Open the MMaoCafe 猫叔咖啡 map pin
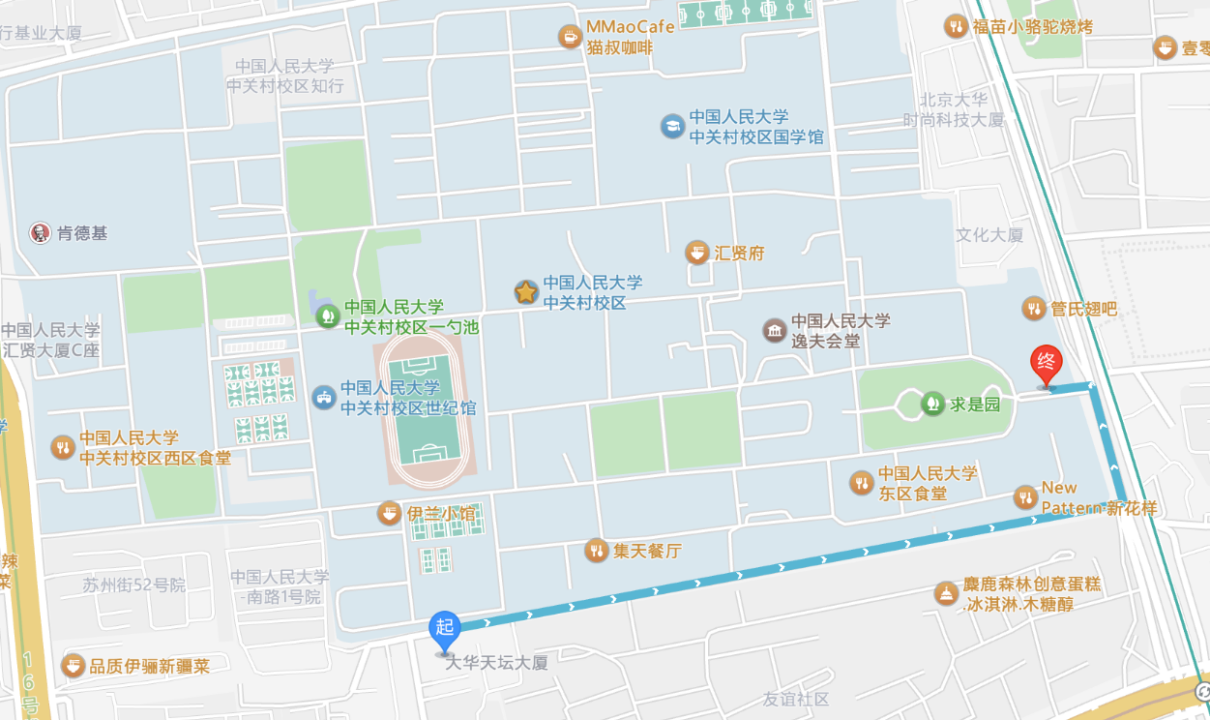The width and height of the screenshot is (1210, 720). 570,37
